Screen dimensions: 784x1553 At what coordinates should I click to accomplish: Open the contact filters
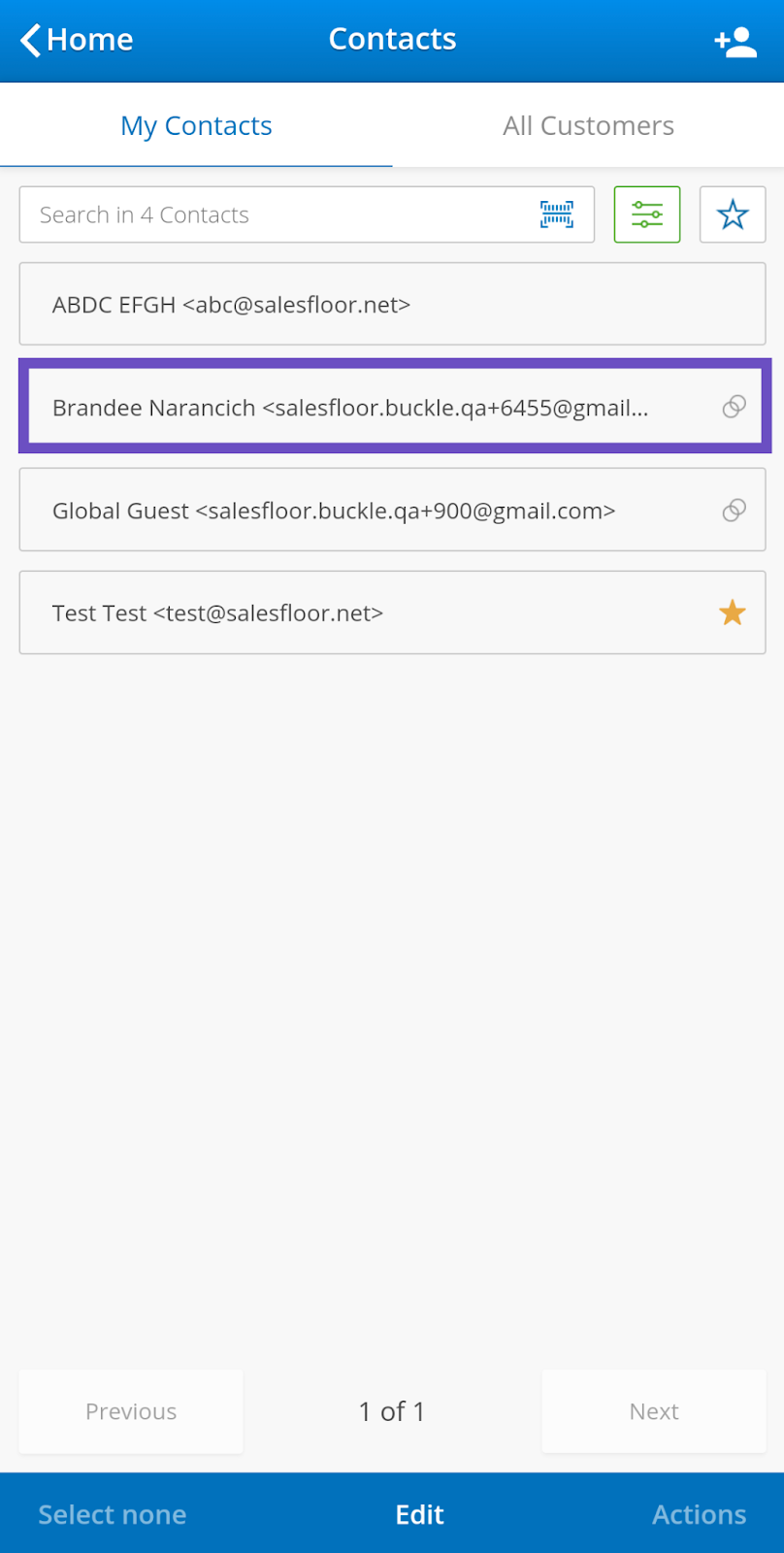pos(647,215)
